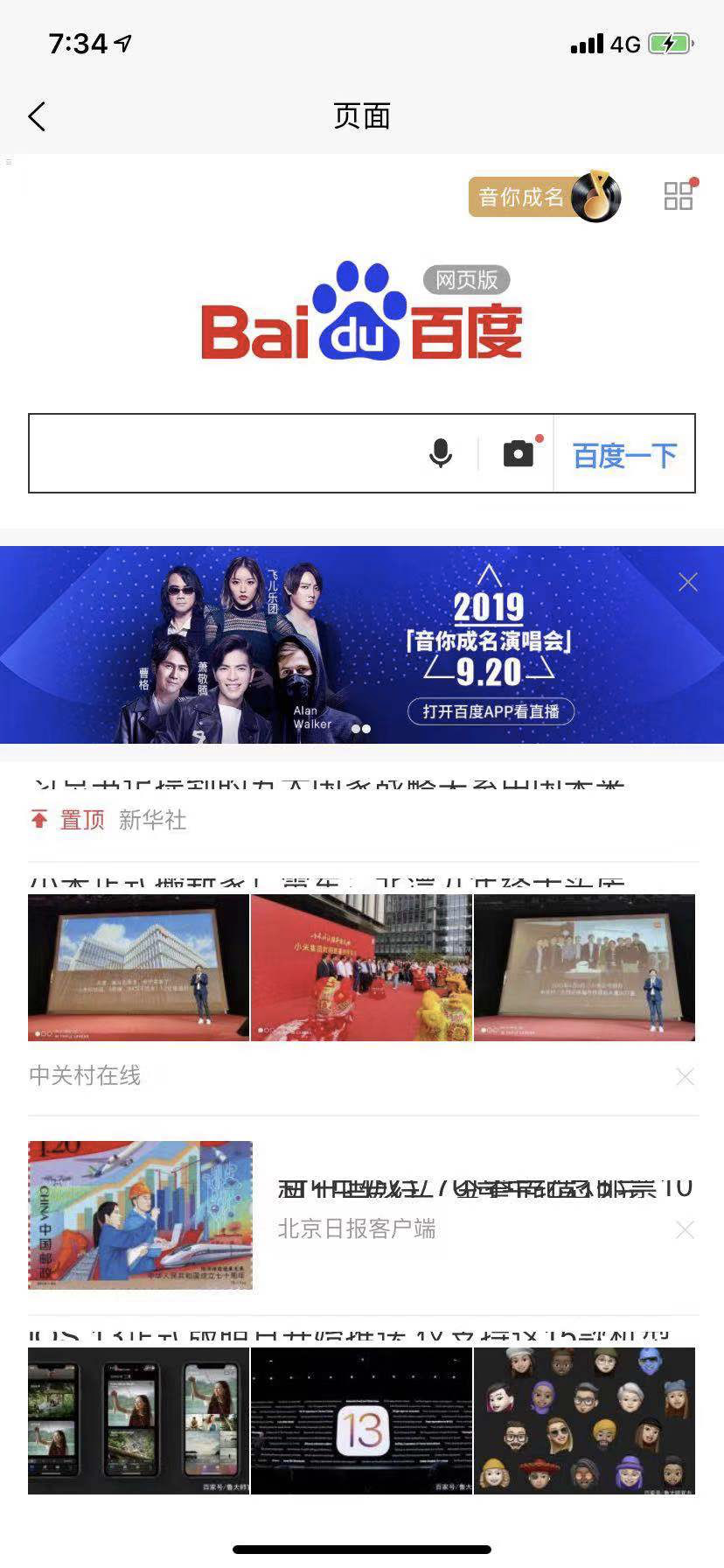The width and height of the screenshot is (724, 1568).
Task: Dismiss the 2019 concert banner
Action: click(x=687, y=581)
